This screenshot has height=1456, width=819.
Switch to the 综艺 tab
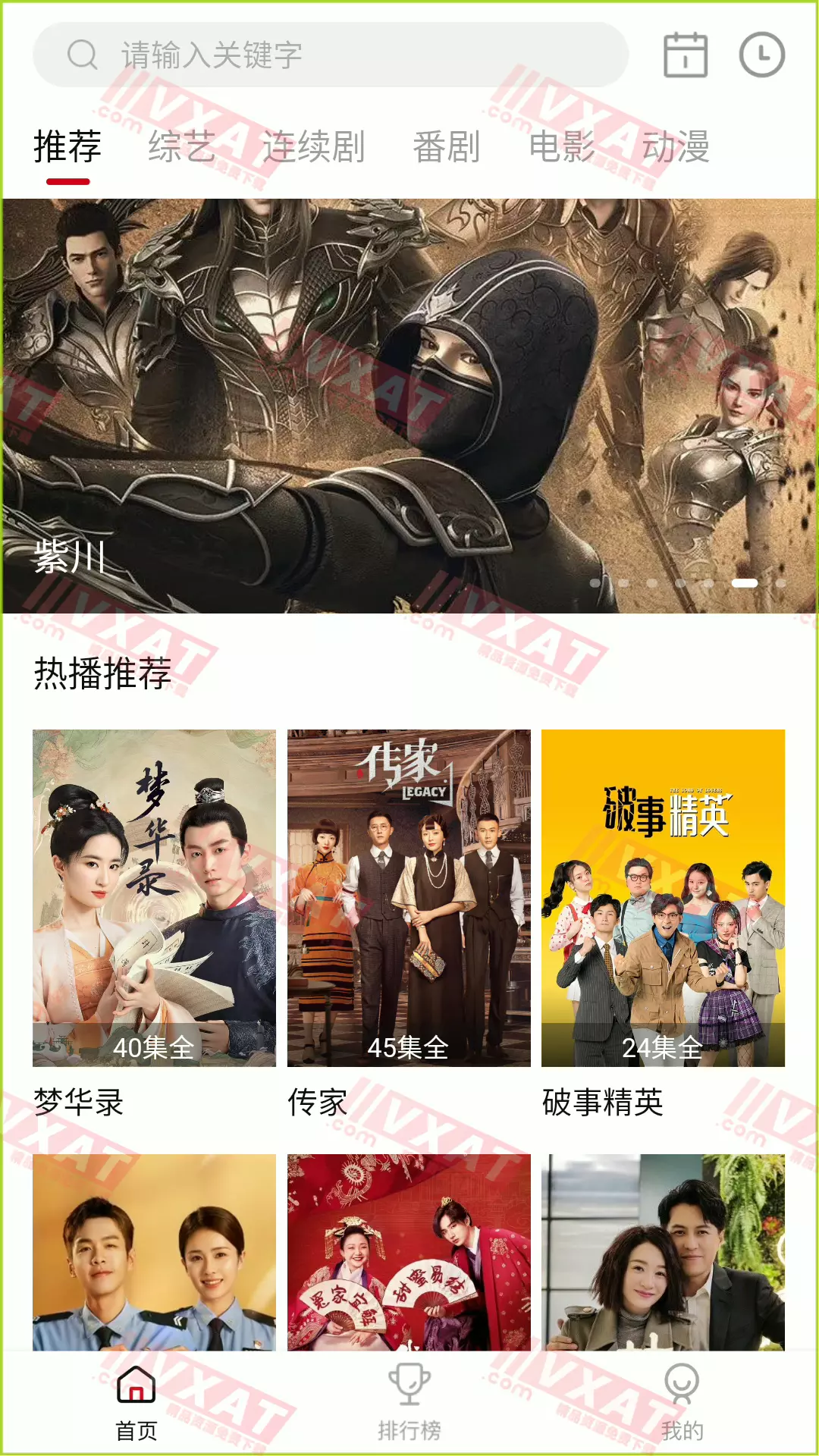point(181,146)
